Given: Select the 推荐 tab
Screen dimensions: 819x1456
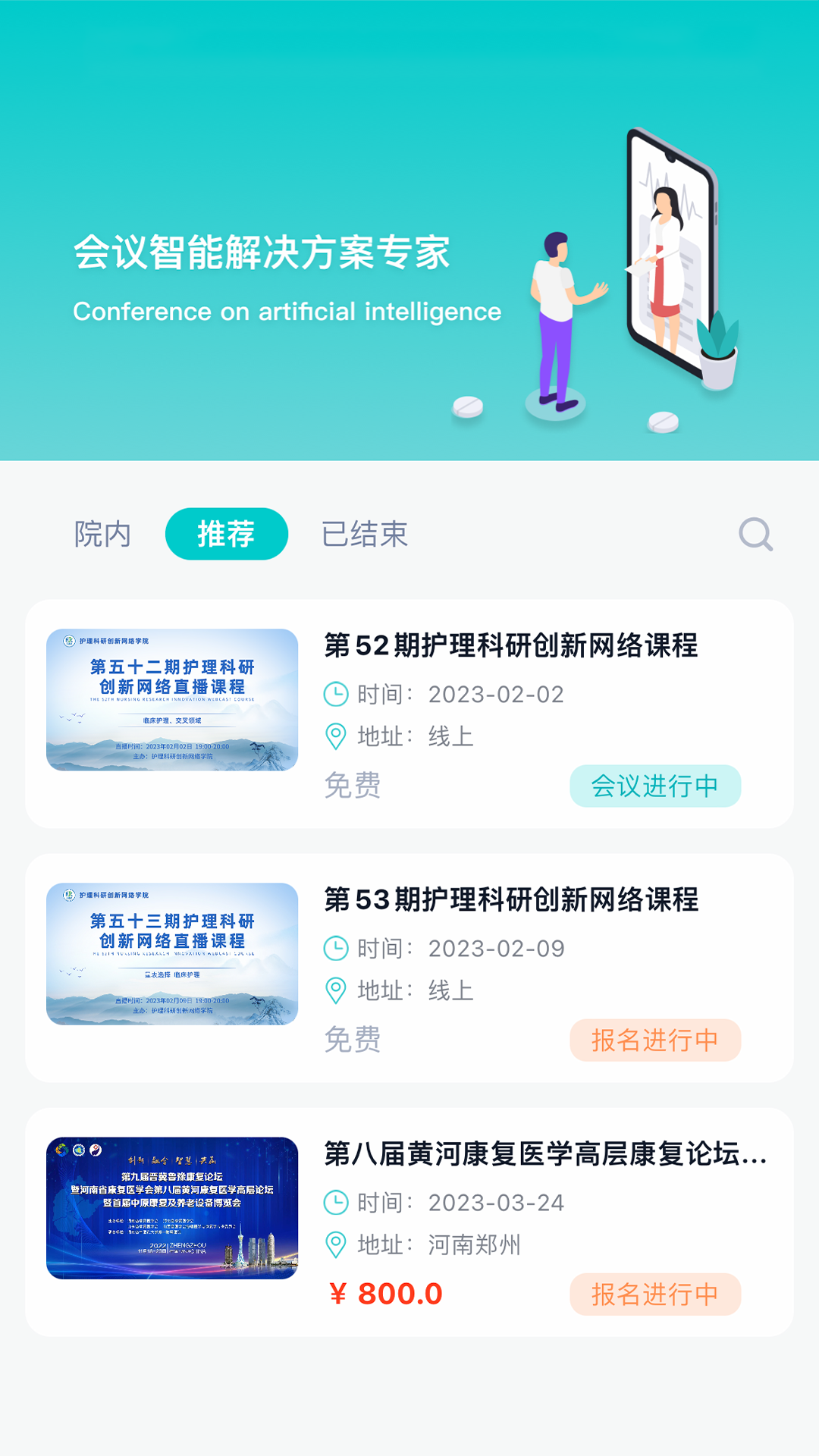Looking at the screenshot, I should (226, 535).
